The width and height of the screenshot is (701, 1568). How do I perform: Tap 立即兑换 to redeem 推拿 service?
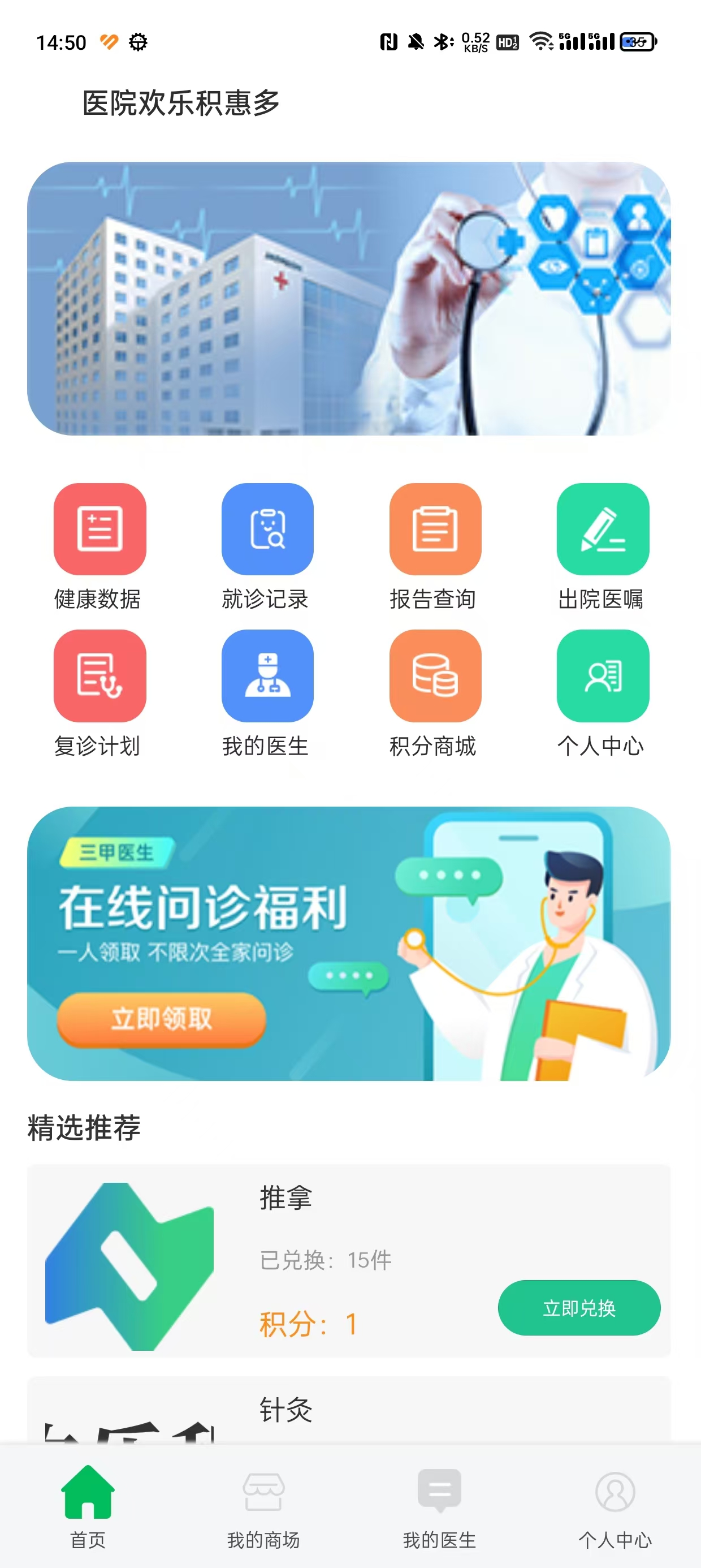(579, 1307)
